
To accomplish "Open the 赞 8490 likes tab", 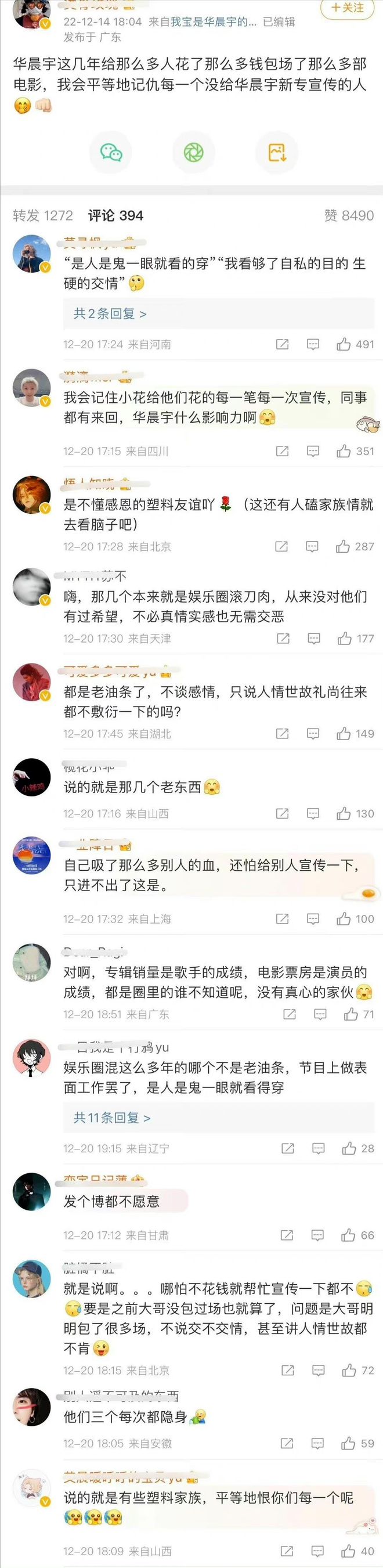I will [x=349, y=215].
